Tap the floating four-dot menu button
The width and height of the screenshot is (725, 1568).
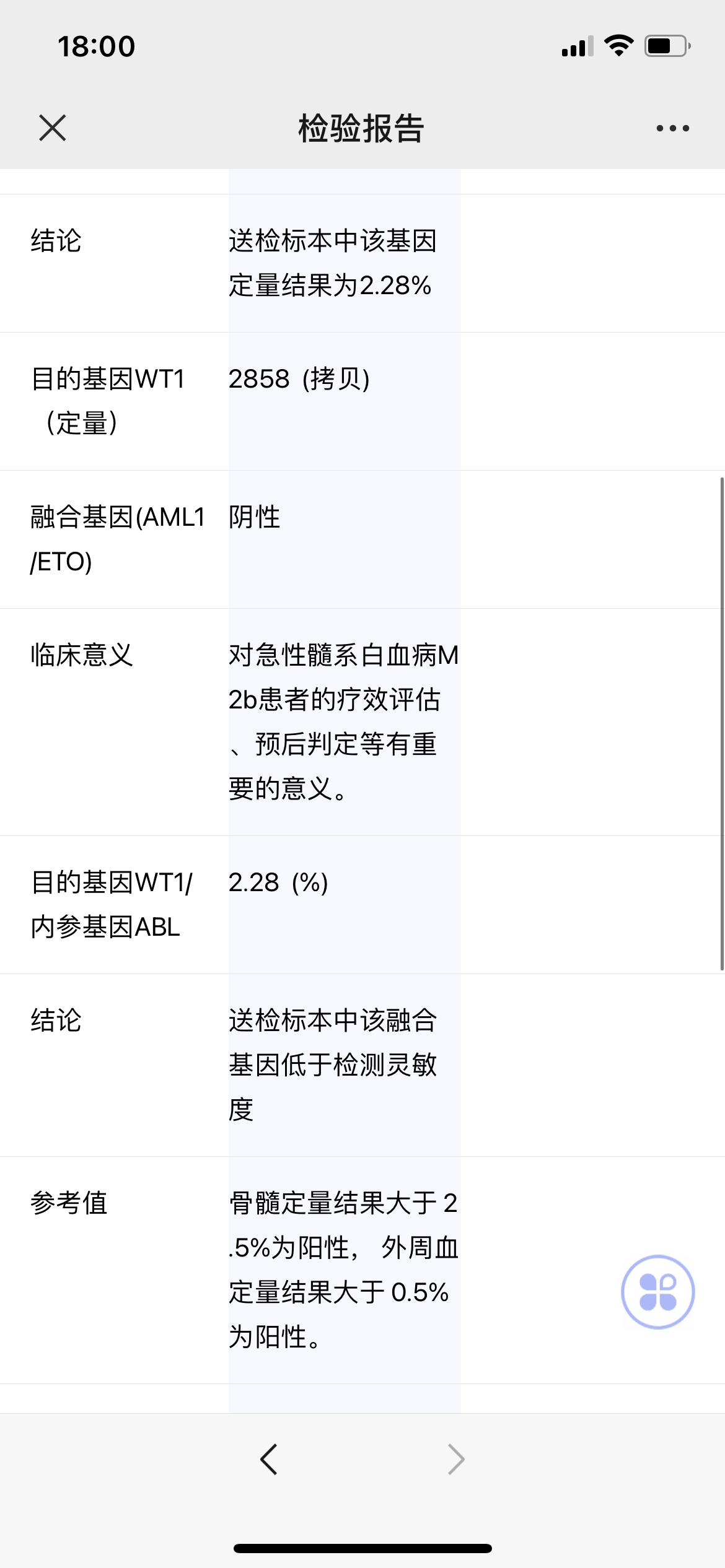[x=657, y=1291]
